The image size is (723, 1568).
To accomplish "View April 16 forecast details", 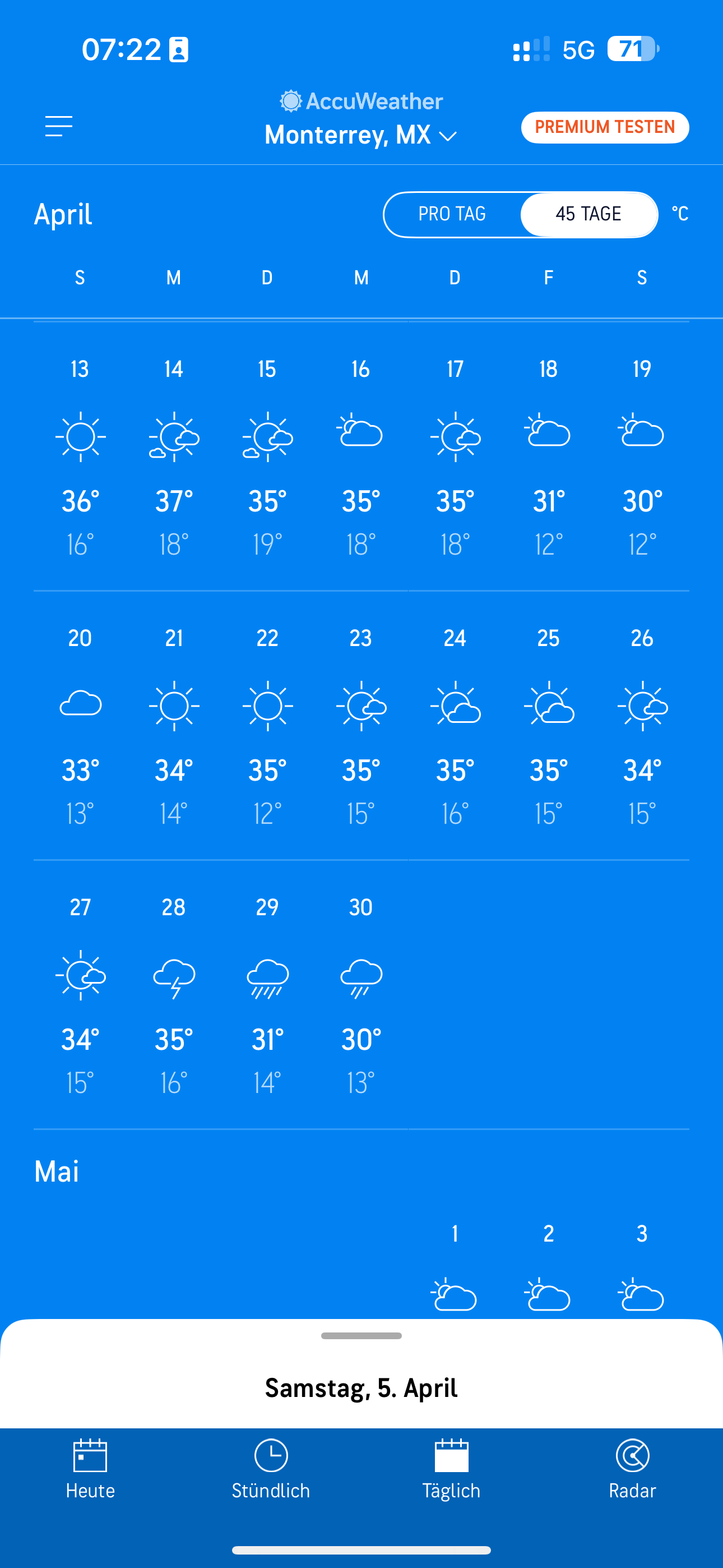I will point(361,456).
